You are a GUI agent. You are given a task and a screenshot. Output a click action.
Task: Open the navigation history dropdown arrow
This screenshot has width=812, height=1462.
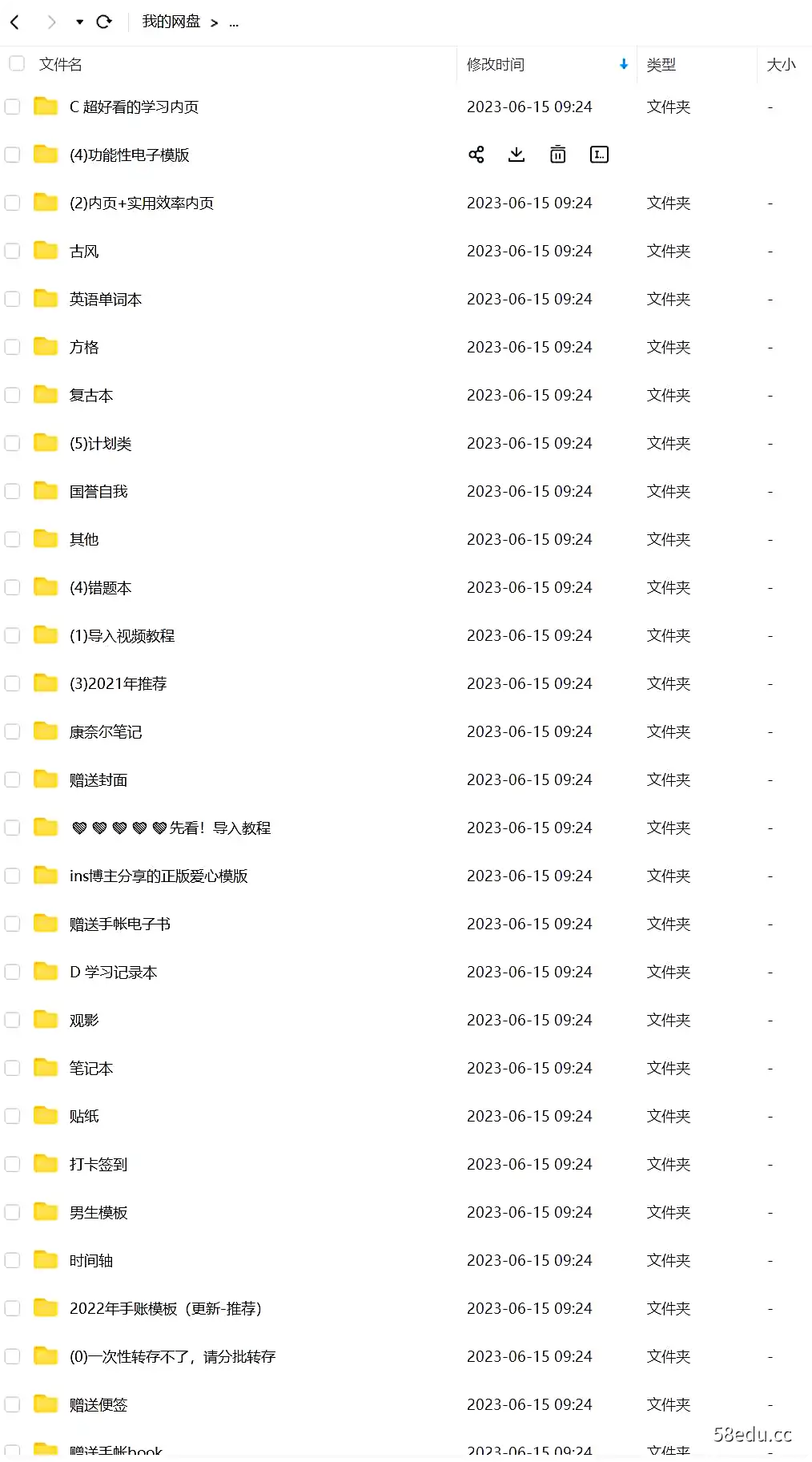click(x=78, y=22)
